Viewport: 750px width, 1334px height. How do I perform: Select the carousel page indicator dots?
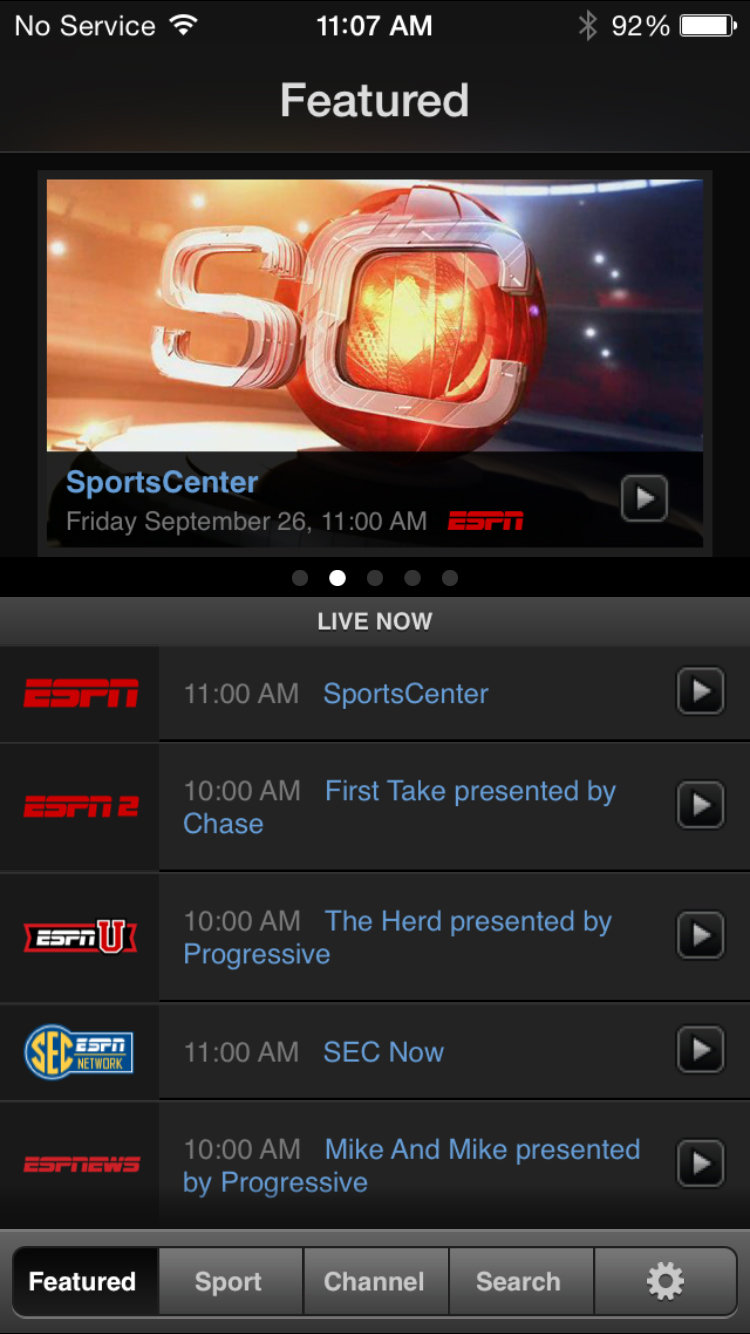[375, 578]
